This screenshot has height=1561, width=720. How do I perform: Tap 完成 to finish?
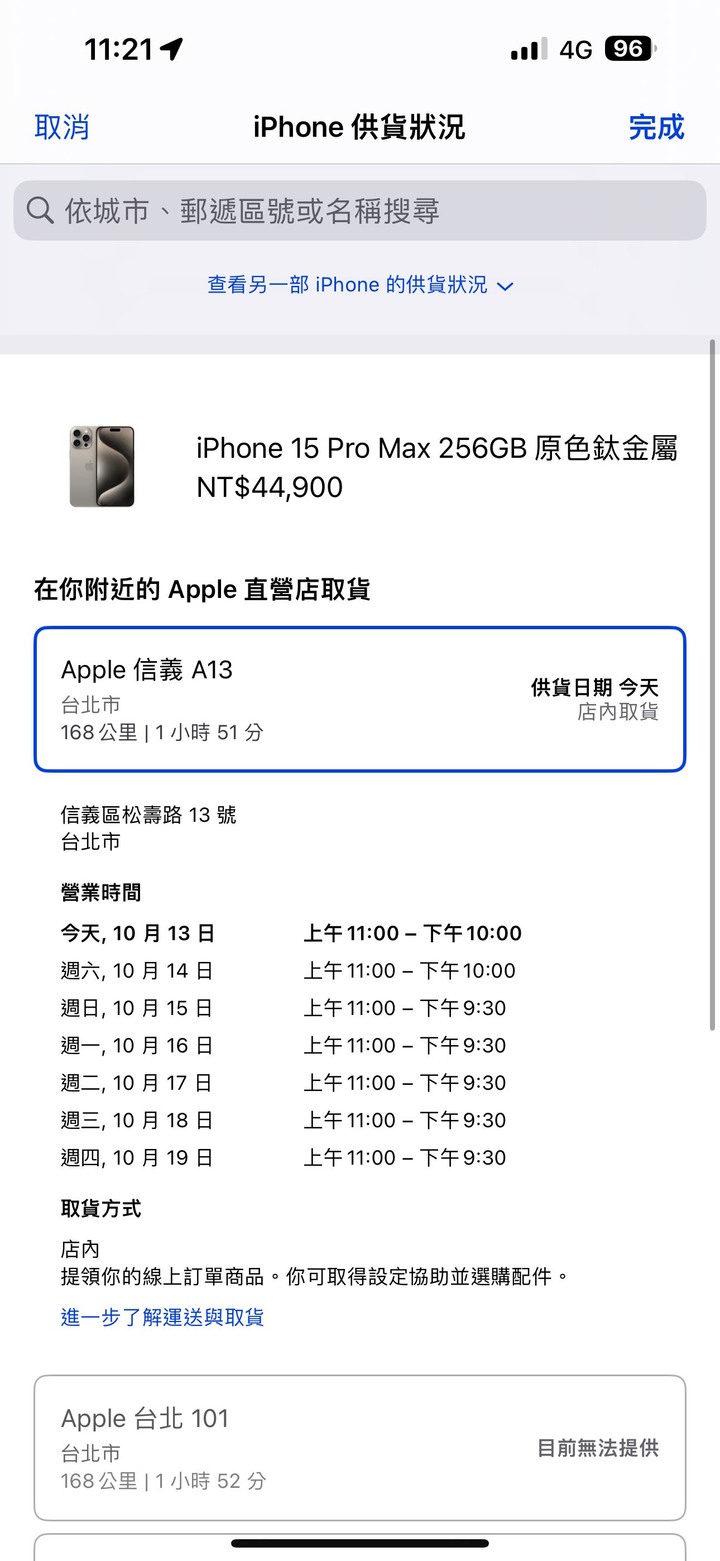click(x=656, y=127)
